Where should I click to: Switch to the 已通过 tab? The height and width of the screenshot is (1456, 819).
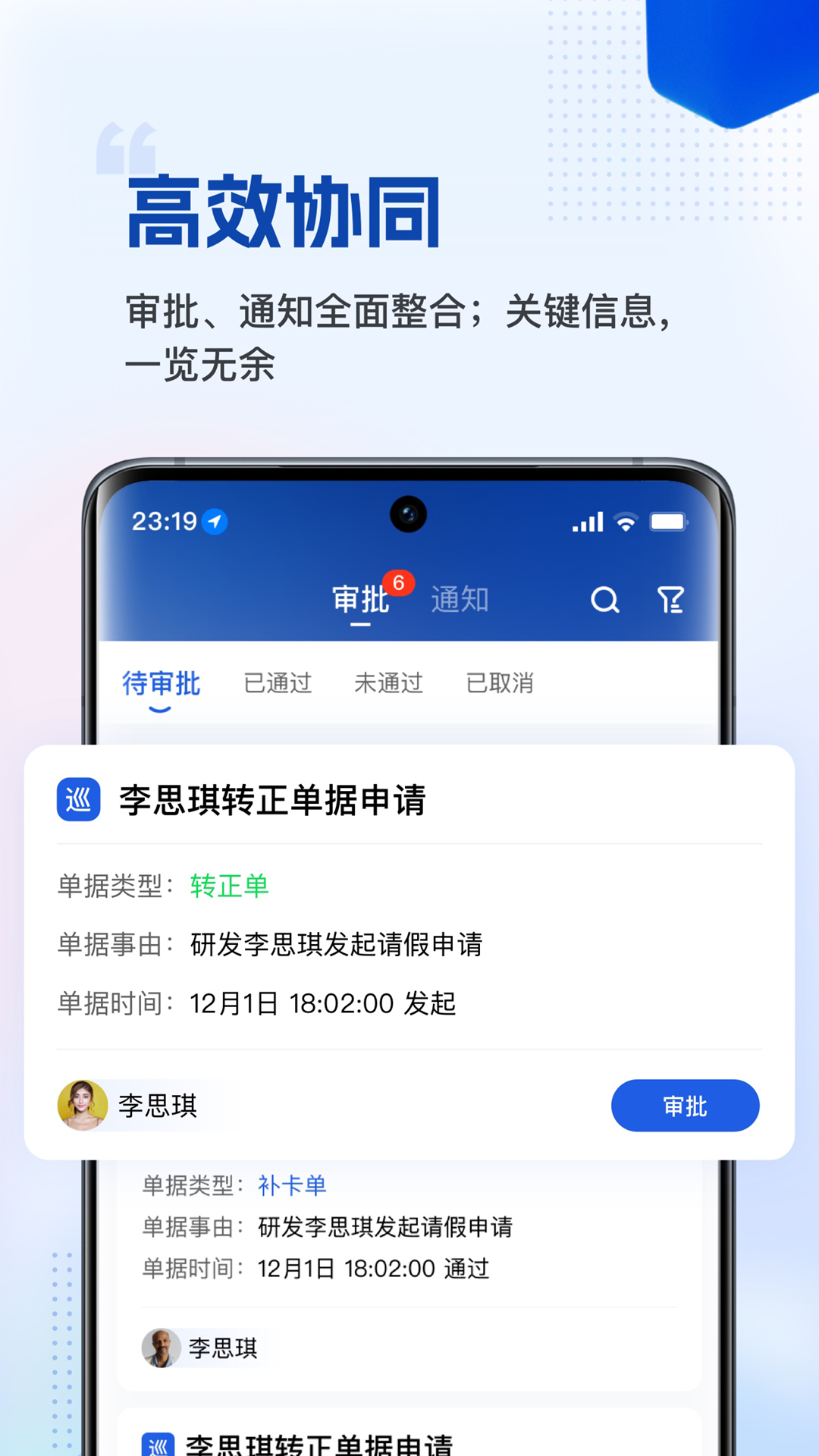click(x=280, y=682)
